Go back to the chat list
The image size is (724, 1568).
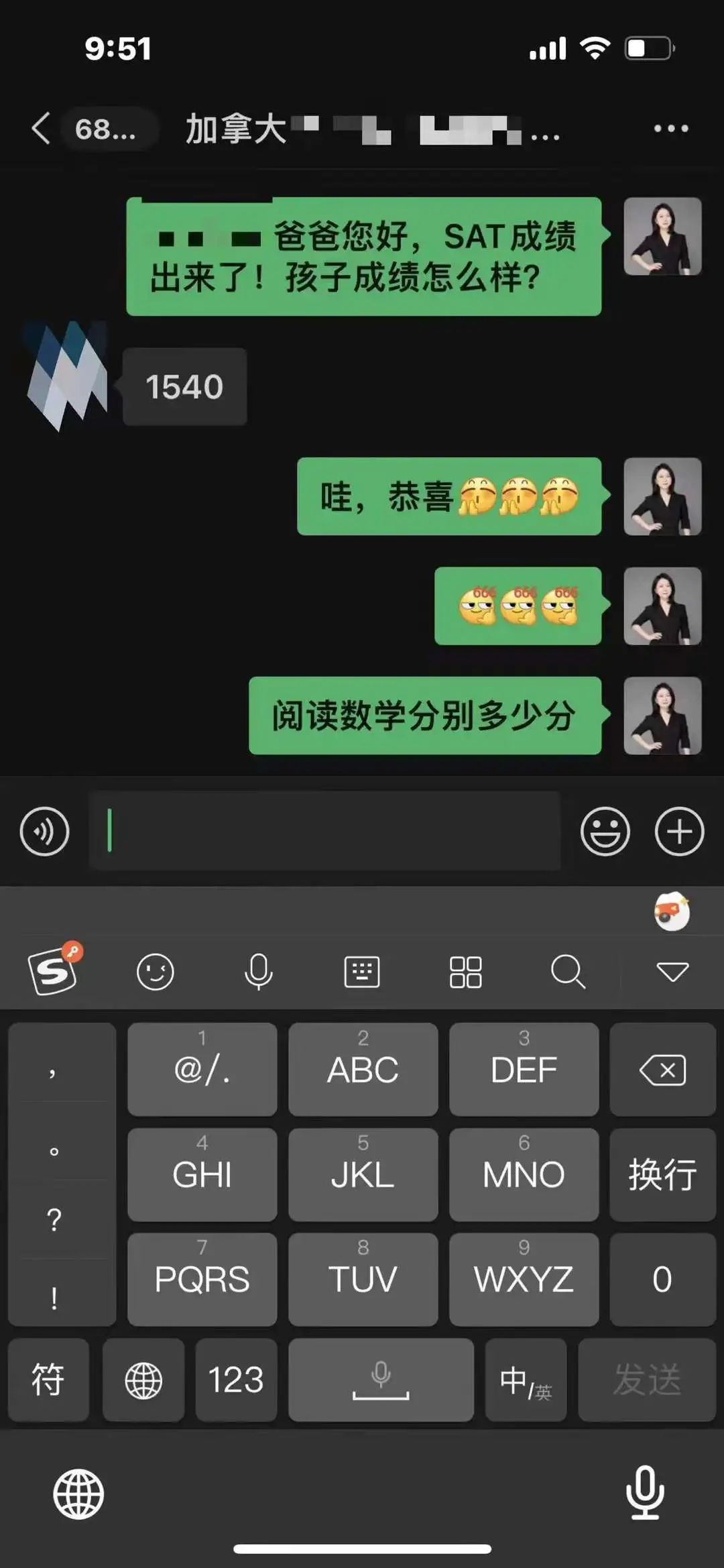(42, 128)
